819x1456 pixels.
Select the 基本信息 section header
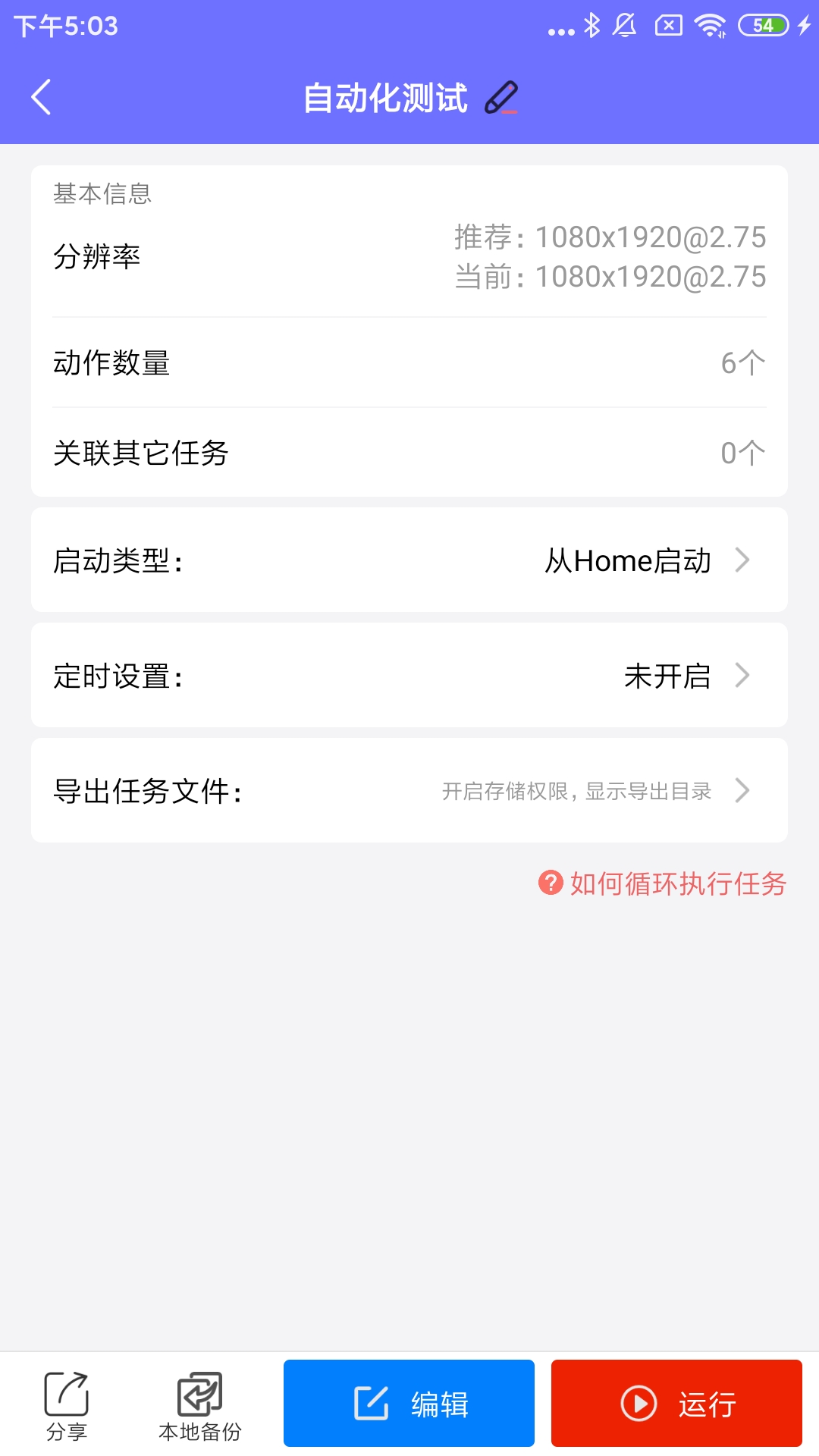coord(102,195)
